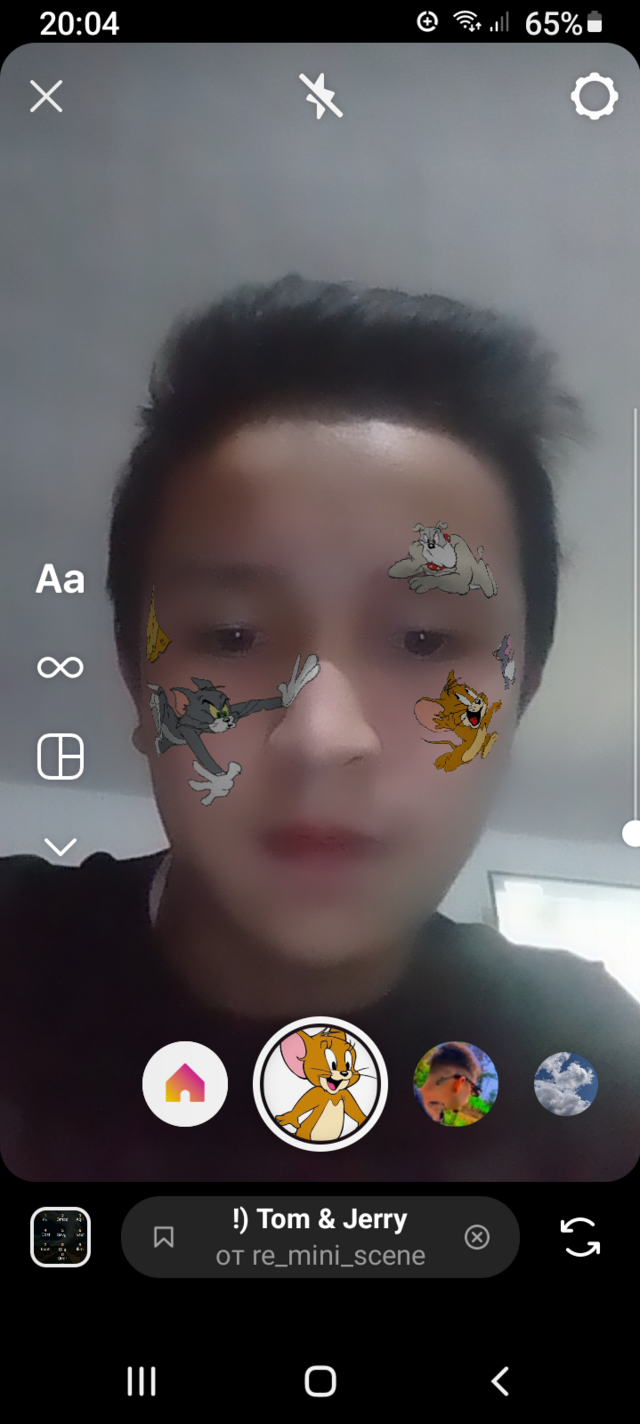640x1424 pixels.
Task: Adjust the zoom slider handle
Action: click(632, 833)
